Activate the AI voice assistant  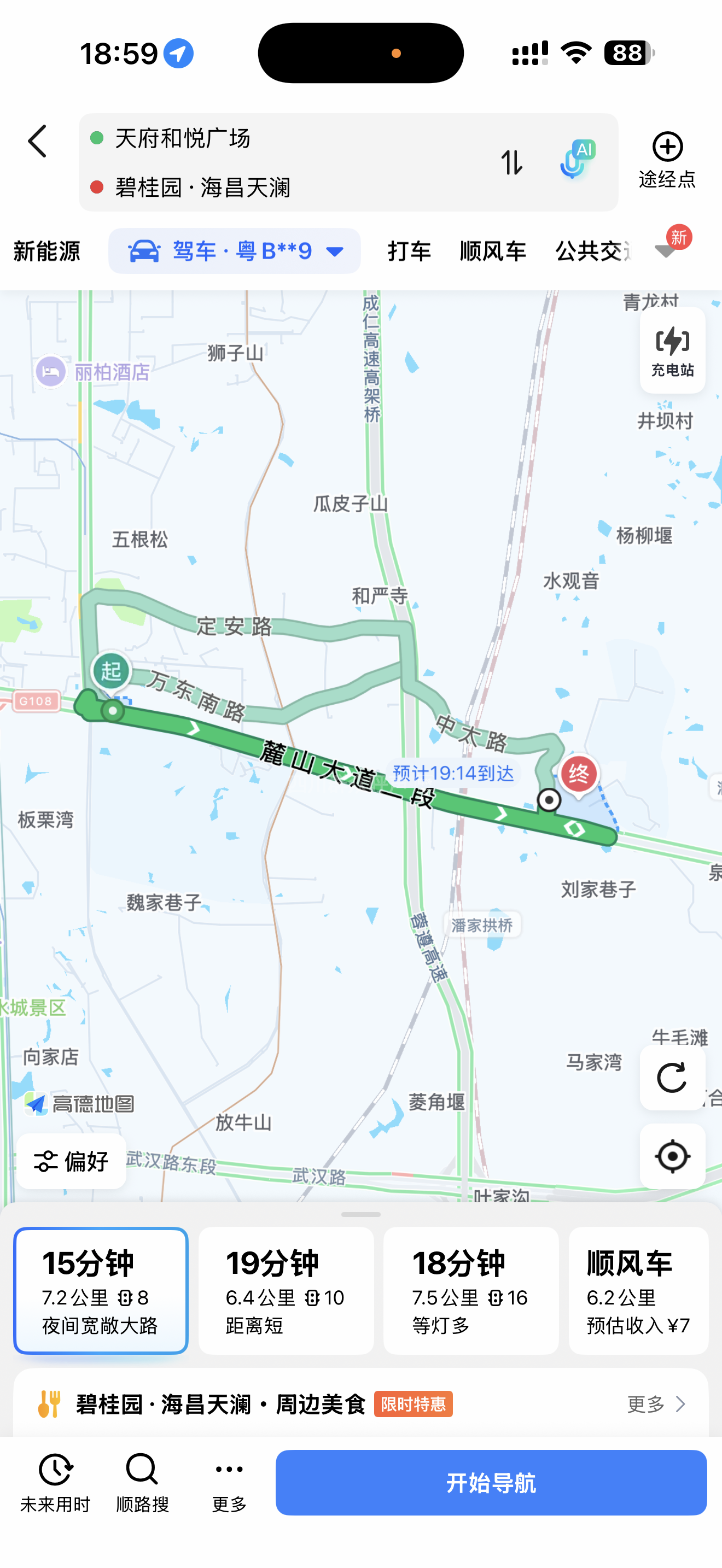coord(575,161)
